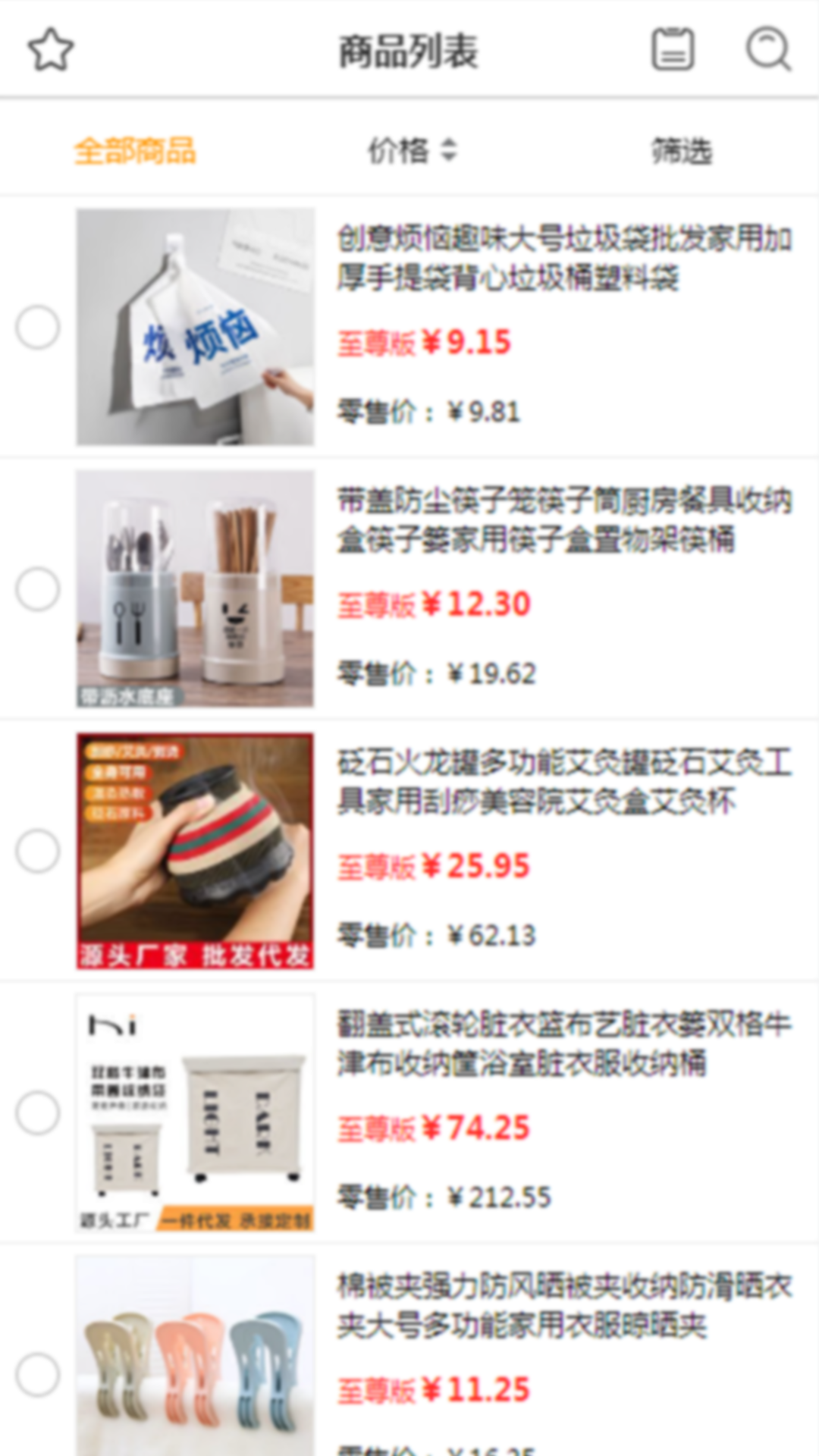The image size is (819, 1456).
Task: Sort products by 价格
Action: (x=412, y=150)
